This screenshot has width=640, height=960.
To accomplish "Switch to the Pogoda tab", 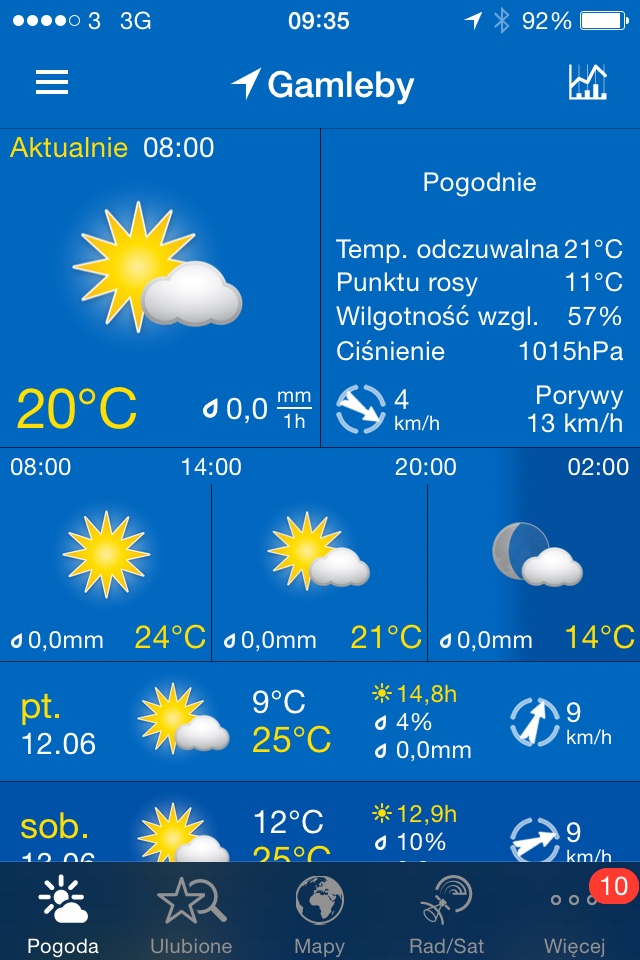I will [63, 914].
